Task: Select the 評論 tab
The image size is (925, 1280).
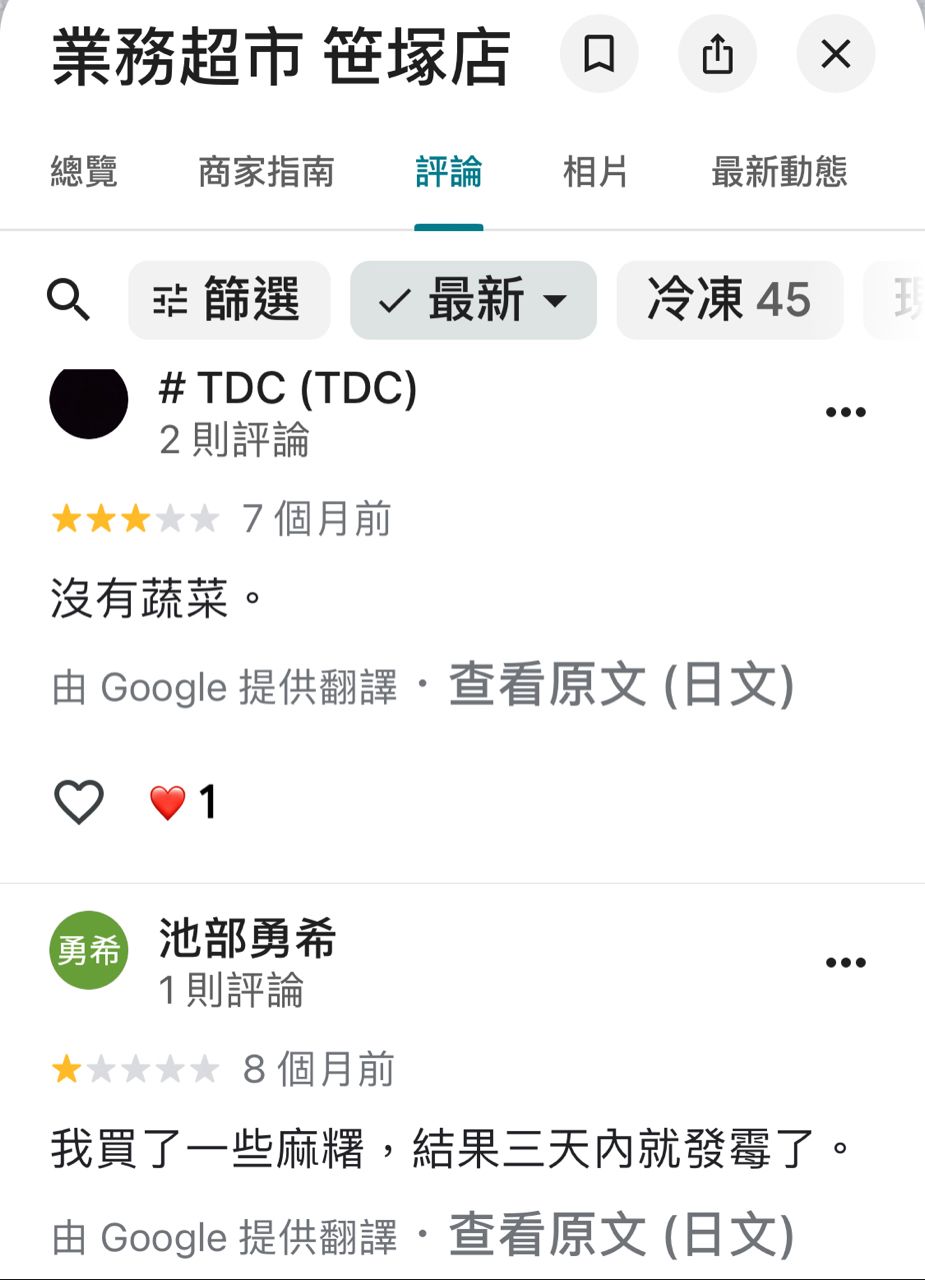Action: pyautogui.click(x=449, y=173)
